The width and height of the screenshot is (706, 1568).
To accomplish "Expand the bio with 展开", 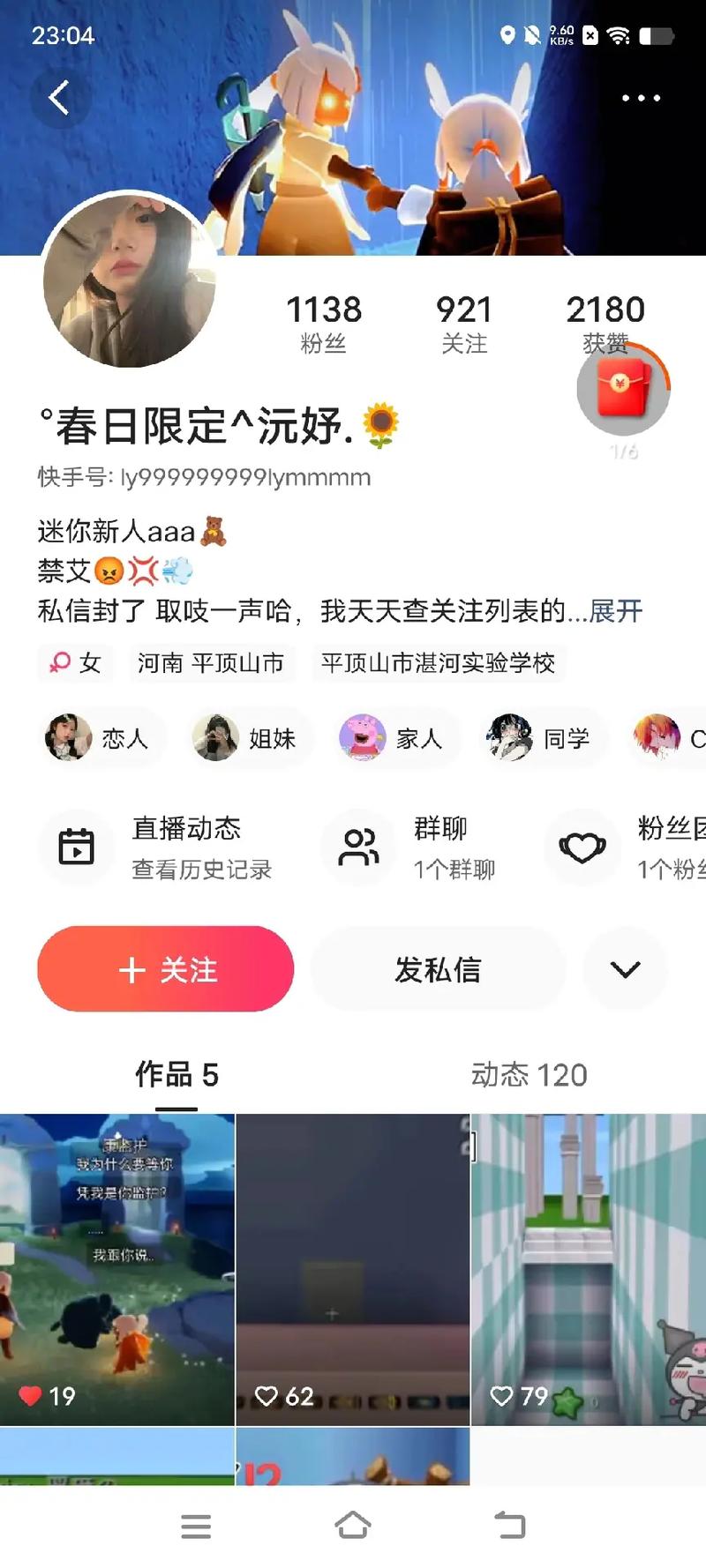I will tap(616, 610).
